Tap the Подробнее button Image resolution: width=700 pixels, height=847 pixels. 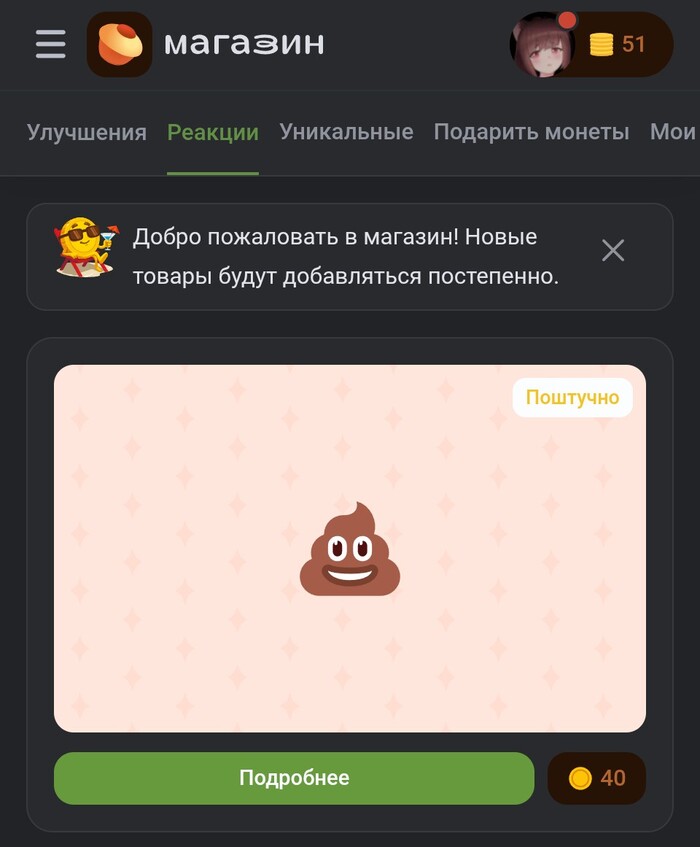(294, 778)
